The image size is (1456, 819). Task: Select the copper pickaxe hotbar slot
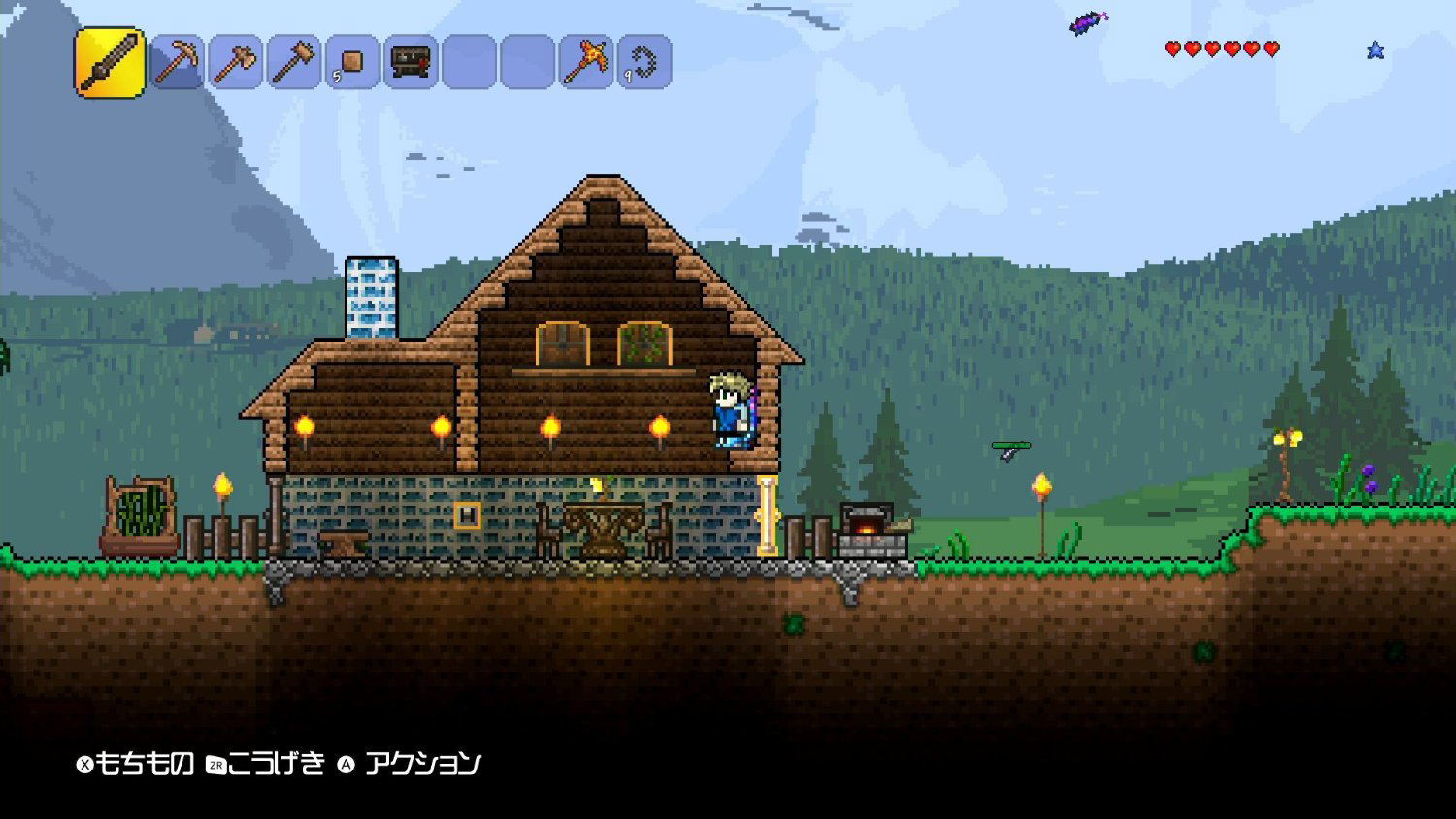178,62
